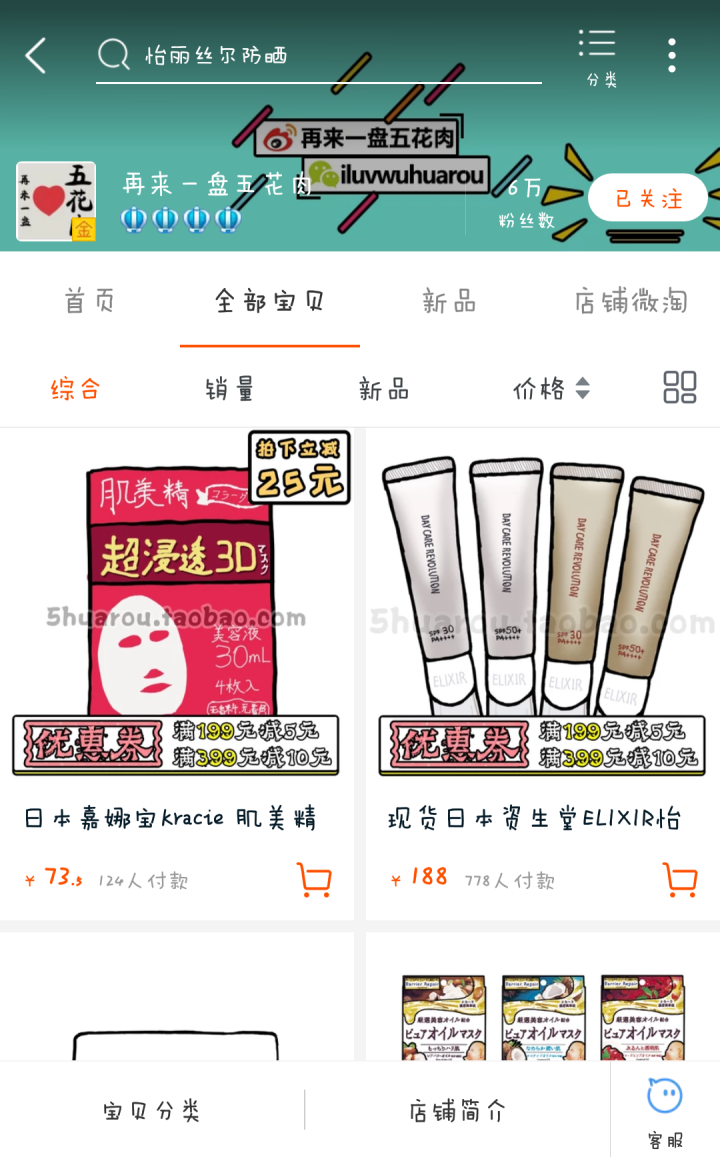This screenshot has height=1157, width=720.
Task: Sort by 新品 in the sort bar
Action: coord(384,389)
